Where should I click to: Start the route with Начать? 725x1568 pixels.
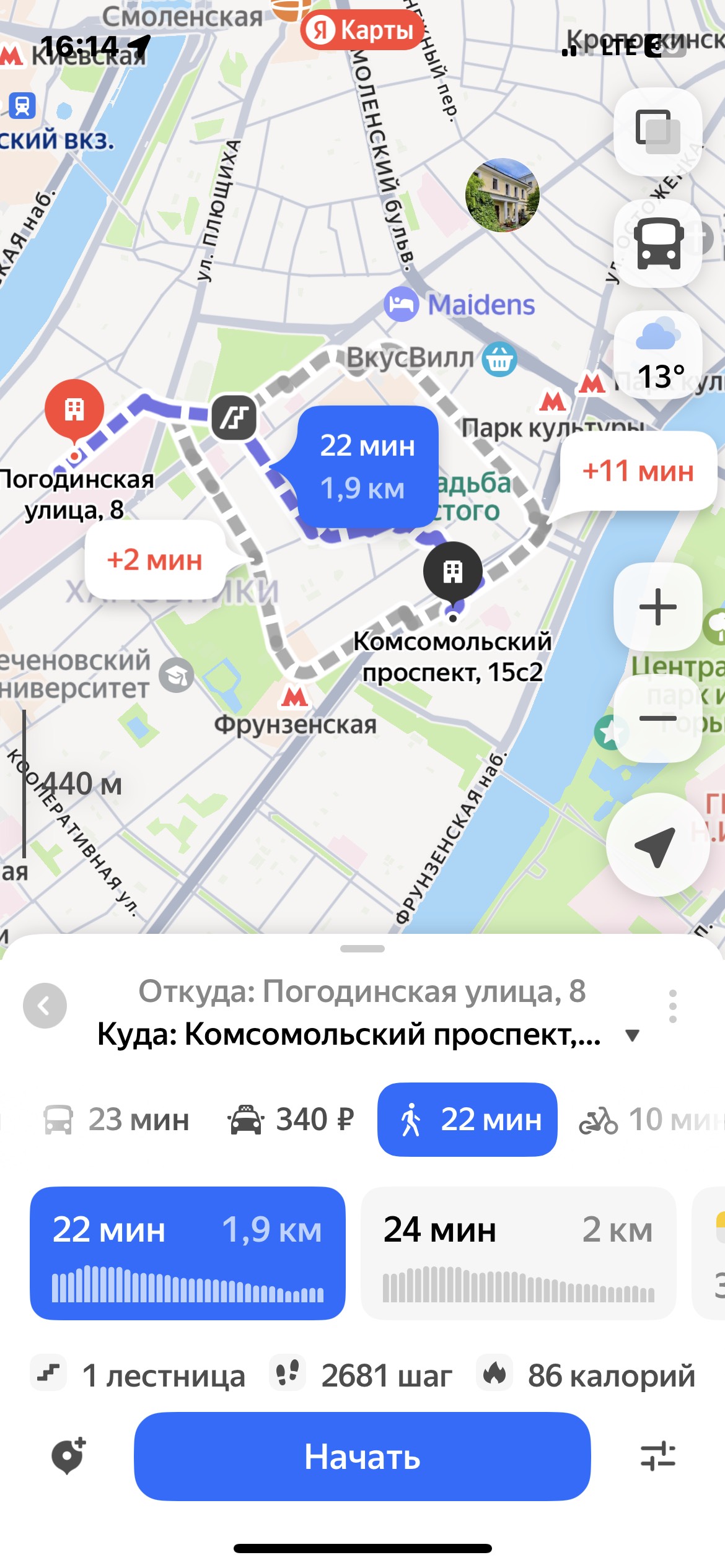point(362,1457)
